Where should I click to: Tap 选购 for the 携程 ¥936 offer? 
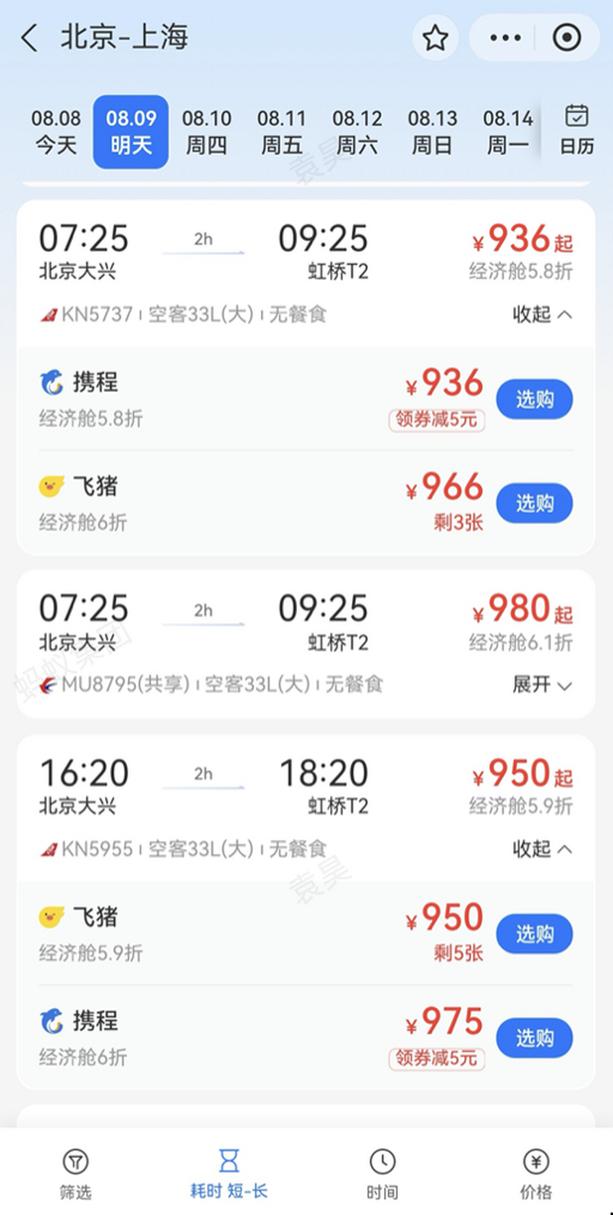(534, 400)
